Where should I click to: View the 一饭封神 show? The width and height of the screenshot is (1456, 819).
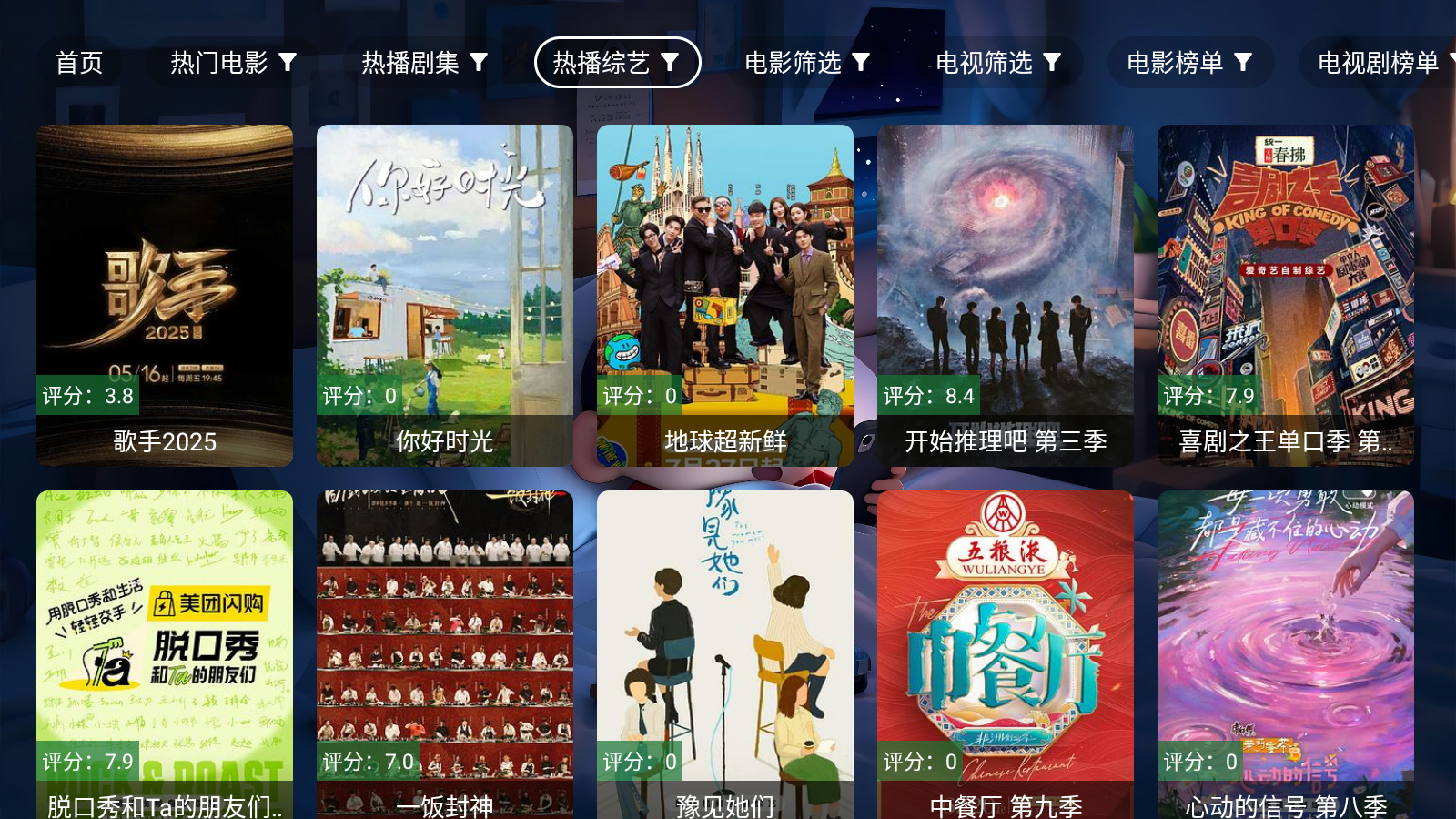pos(445,655)
